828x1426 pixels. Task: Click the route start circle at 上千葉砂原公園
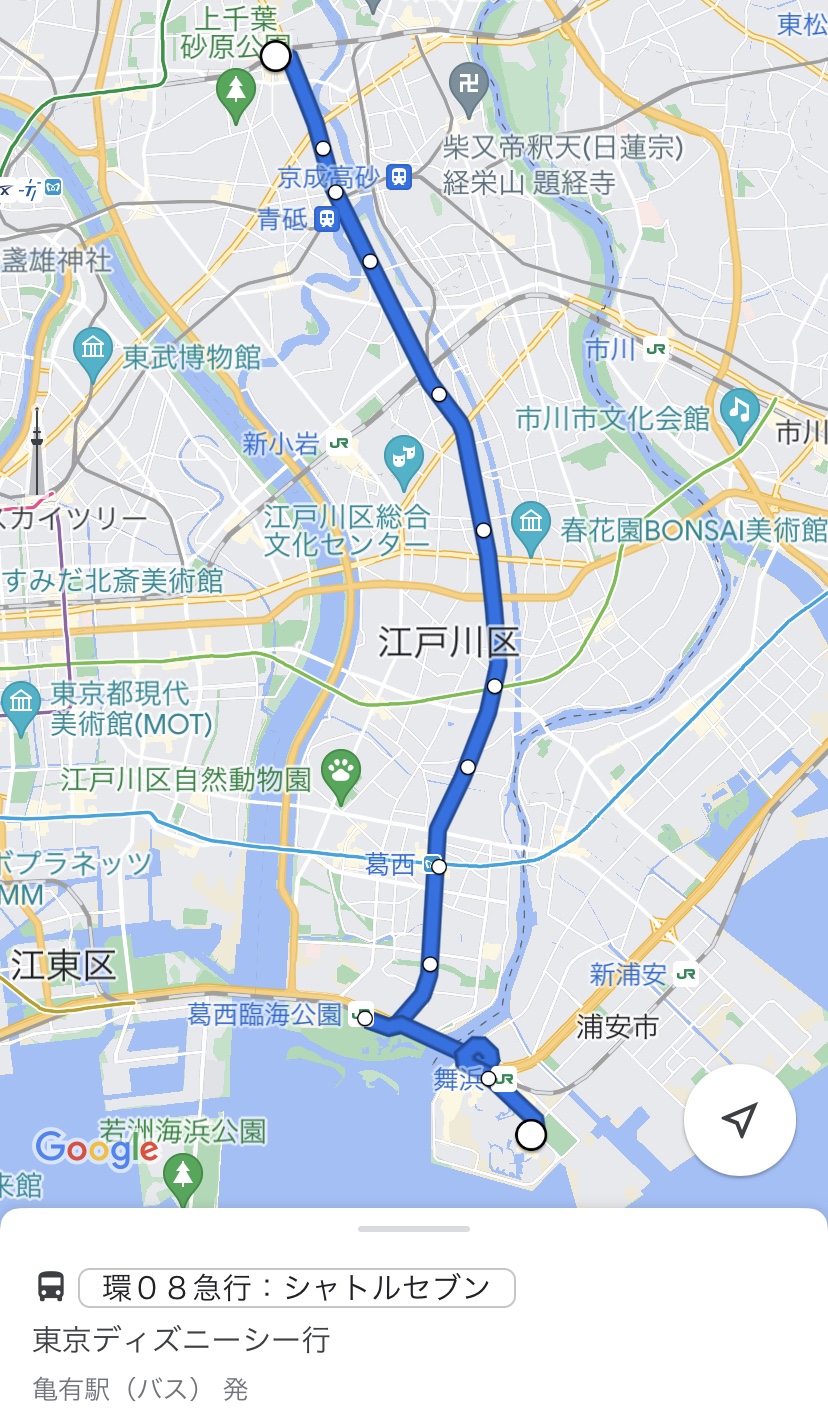pyautogui.click(x=275, y=54)
